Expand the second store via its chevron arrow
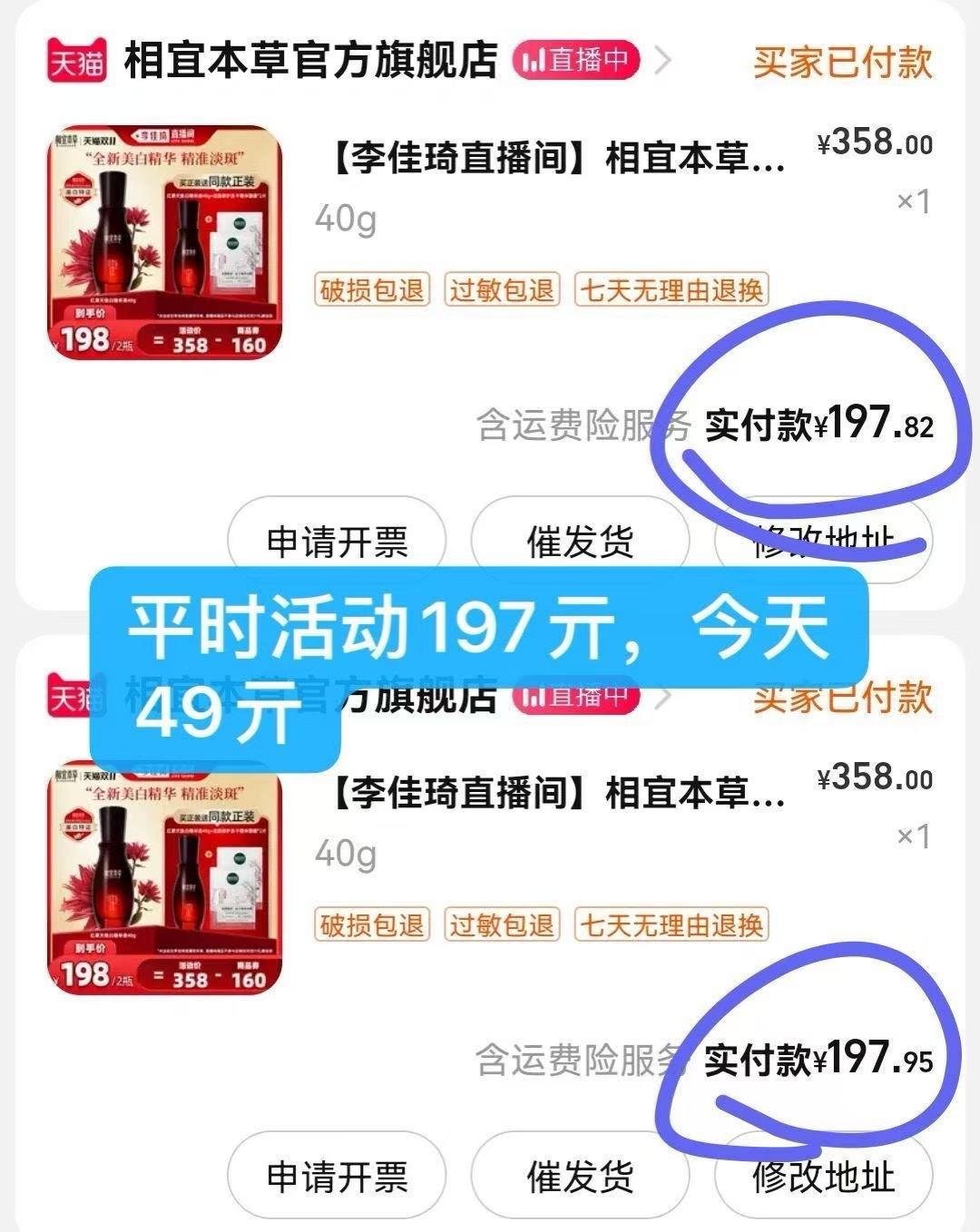The height and width of the screenshot is (1232, 980). [x=663, y=699]
